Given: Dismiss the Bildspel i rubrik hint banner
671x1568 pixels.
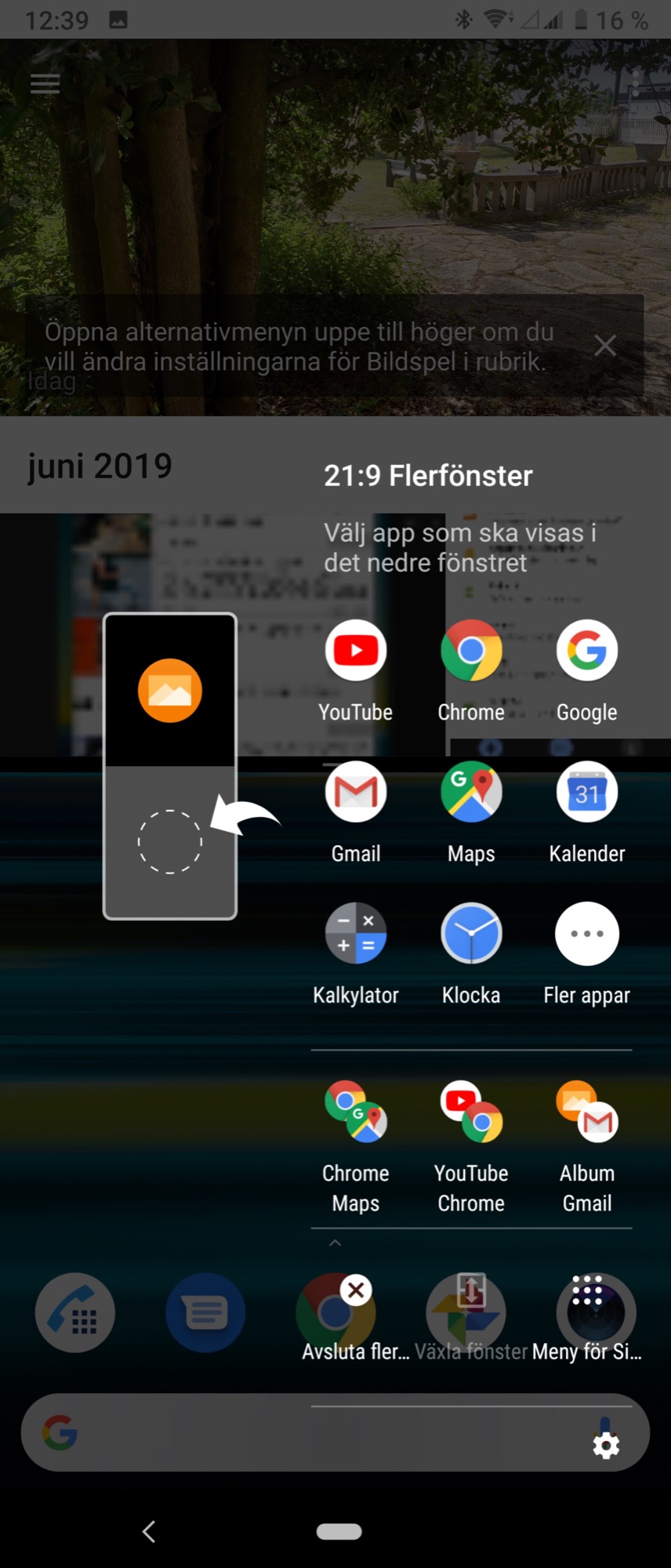Looking at the screenshot, I should [x=604, y=345].
